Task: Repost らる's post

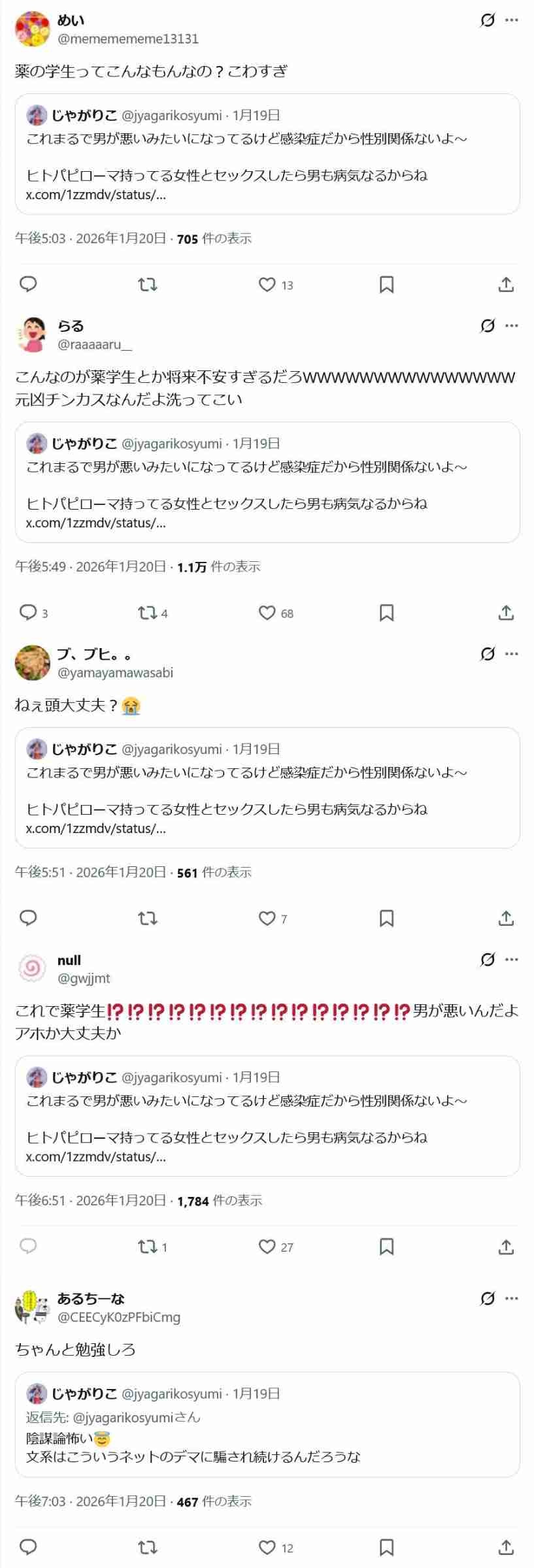Action: [x=148, y=613]
